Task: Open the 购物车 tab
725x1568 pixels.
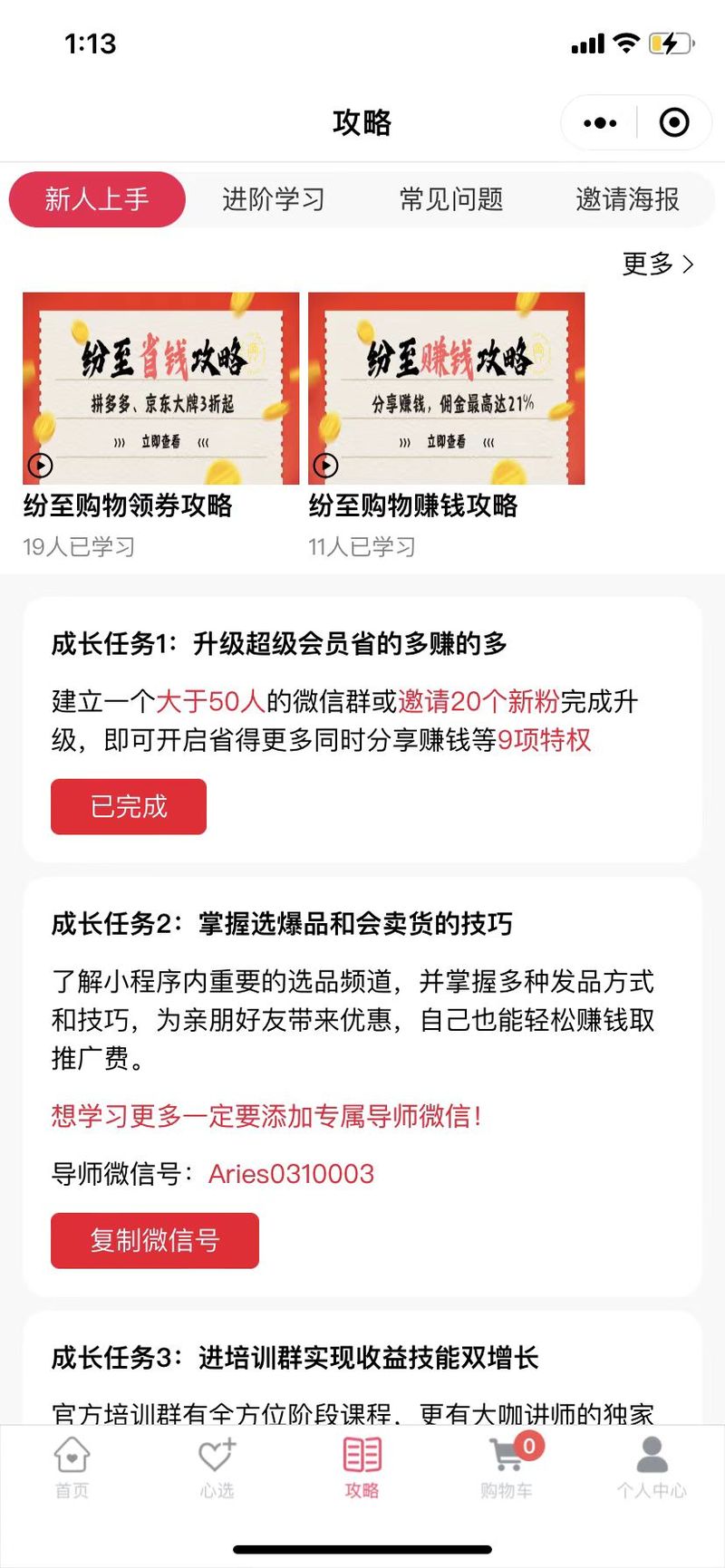Action: pos(507,1468)
